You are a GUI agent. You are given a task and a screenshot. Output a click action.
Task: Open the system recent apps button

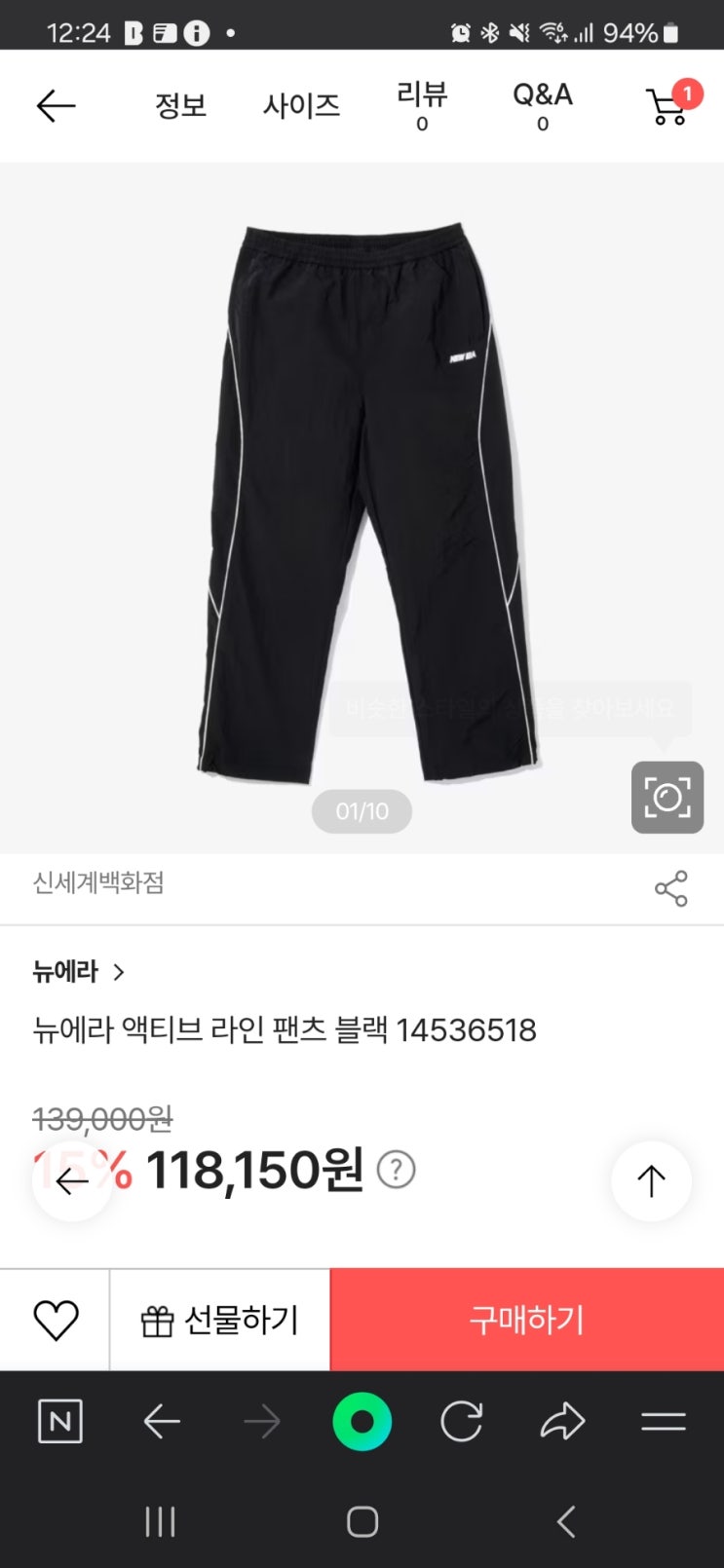point(160,1521)
